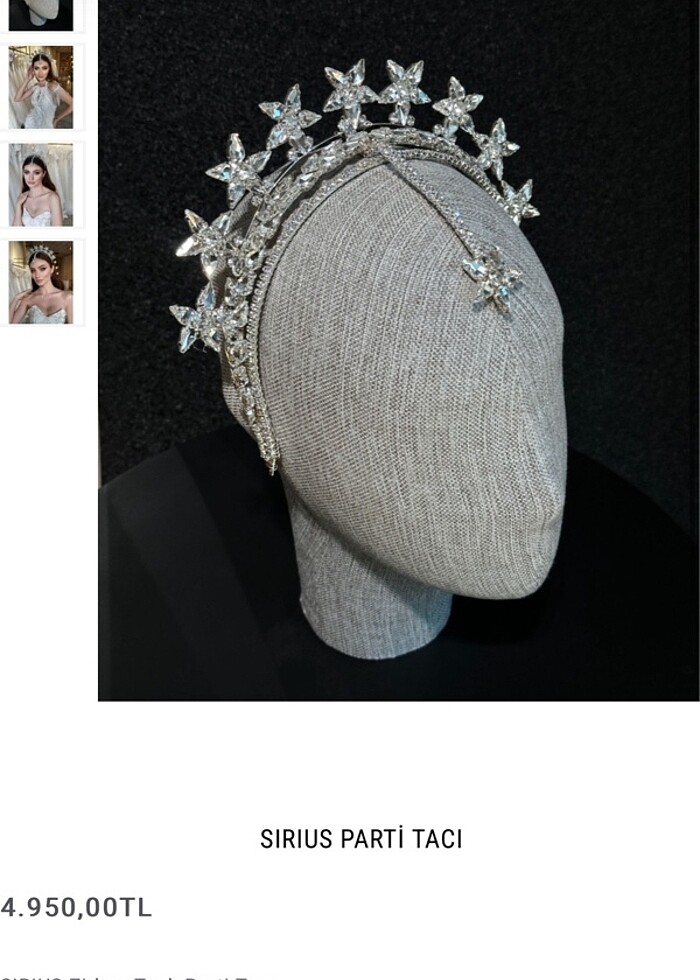This screenshot has height=980, width=700.
Task: Select the last gallery thumbnail with star tiara
Action: point(41,282)
